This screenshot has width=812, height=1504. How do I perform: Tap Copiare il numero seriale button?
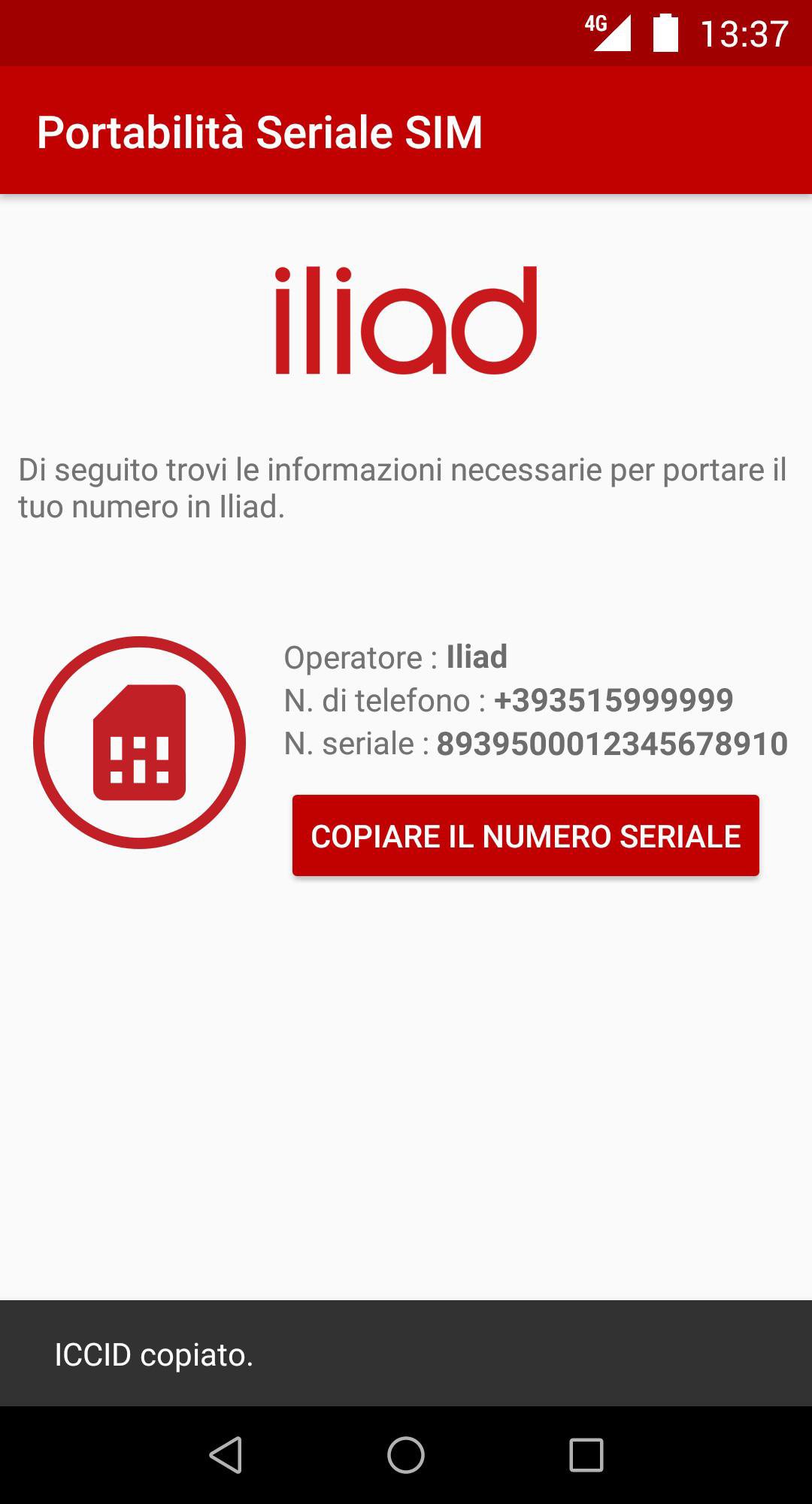[526, 835]
